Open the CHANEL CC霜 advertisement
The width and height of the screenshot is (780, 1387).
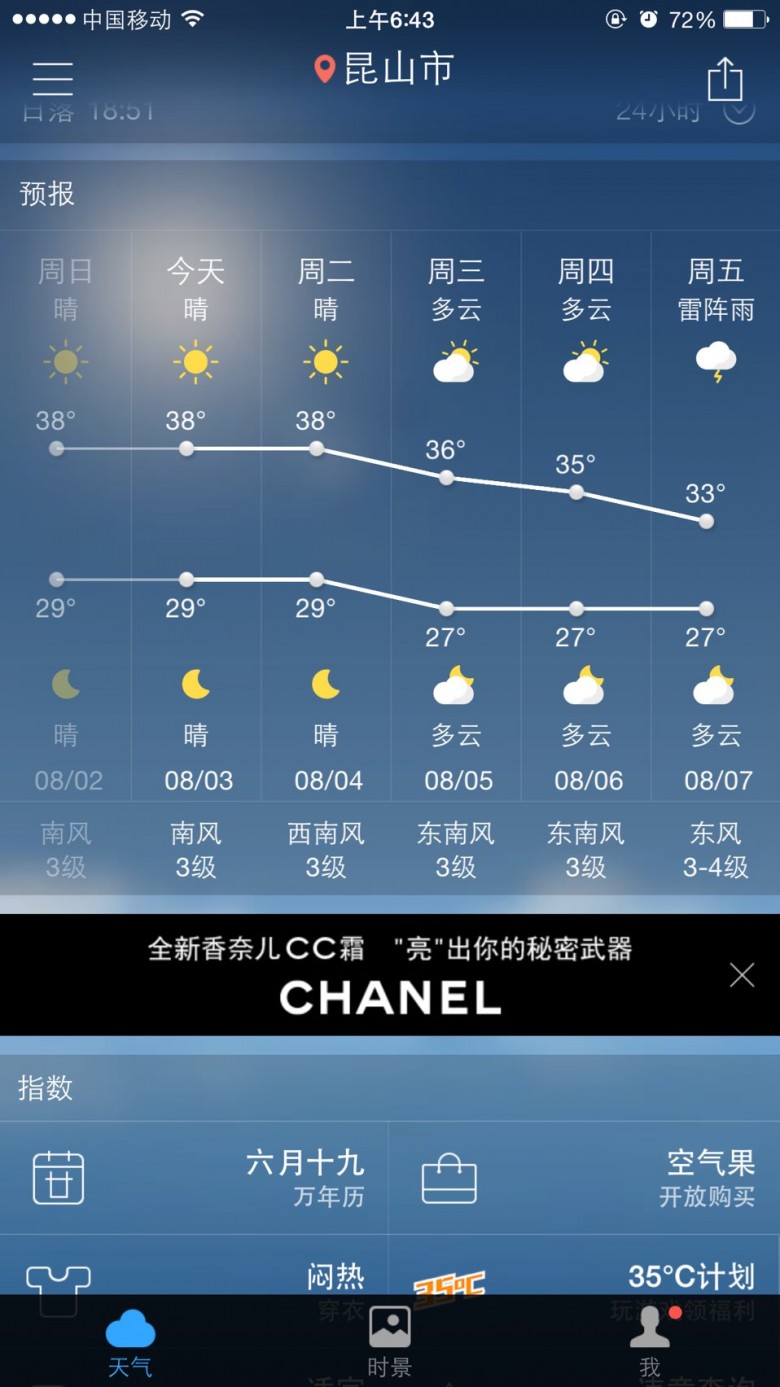[x=390, y=974]
